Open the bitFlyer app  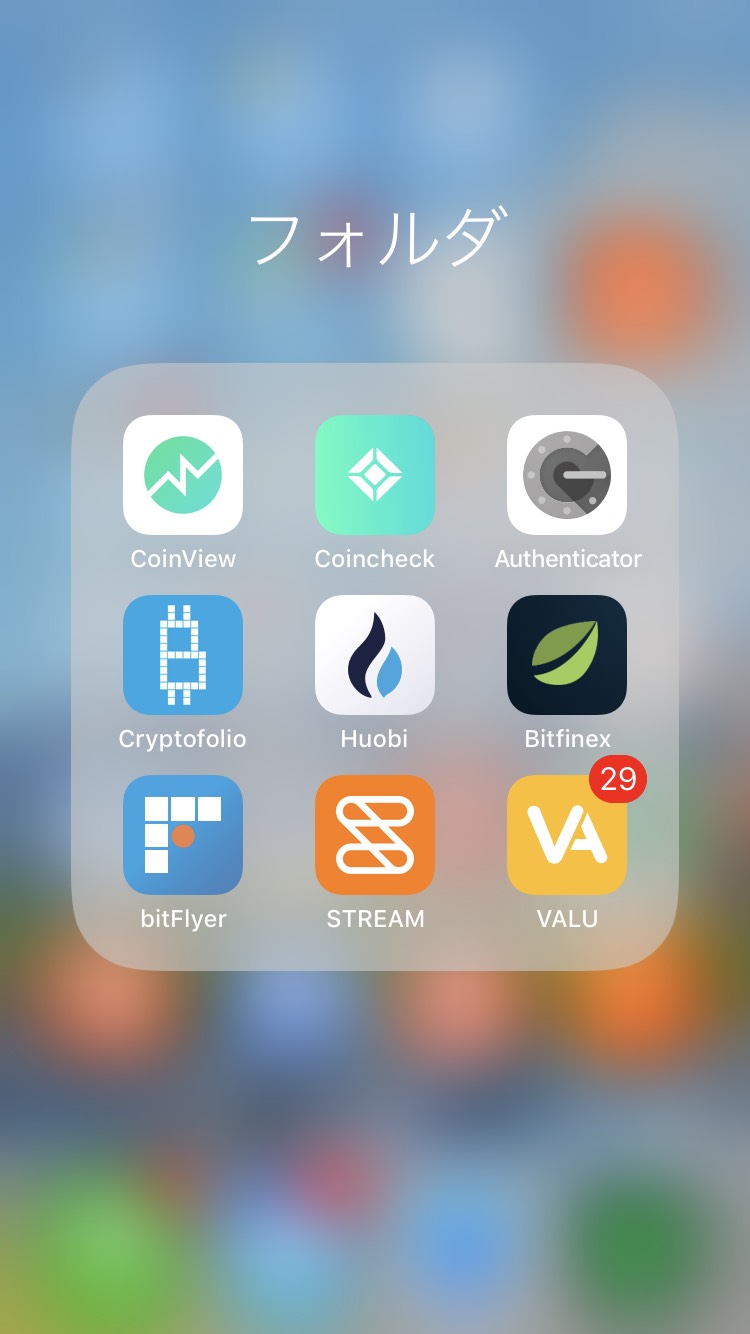tap(183, 835)
